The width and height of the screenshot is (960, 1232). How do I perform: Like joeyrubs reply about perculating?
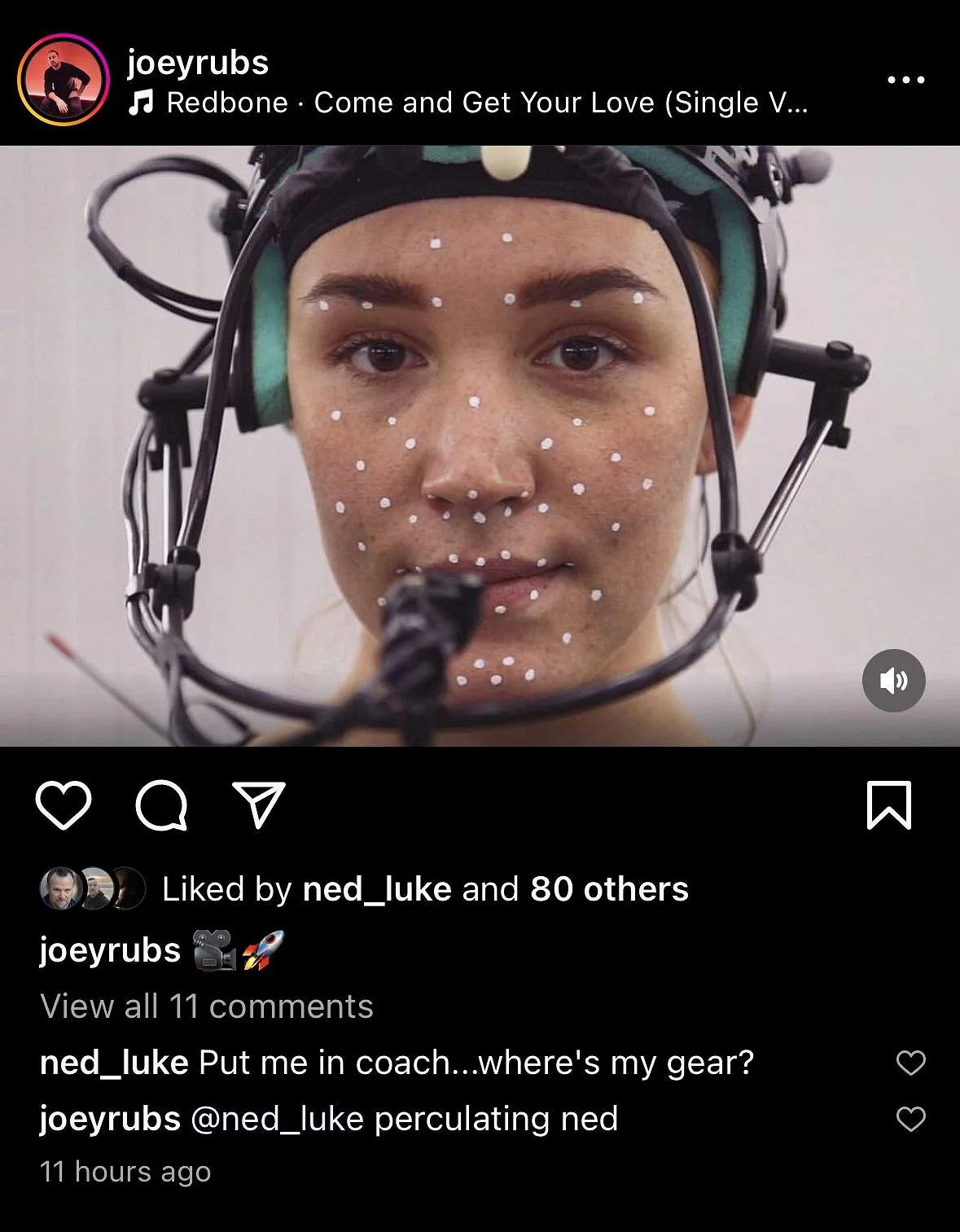click(910, 1119)
